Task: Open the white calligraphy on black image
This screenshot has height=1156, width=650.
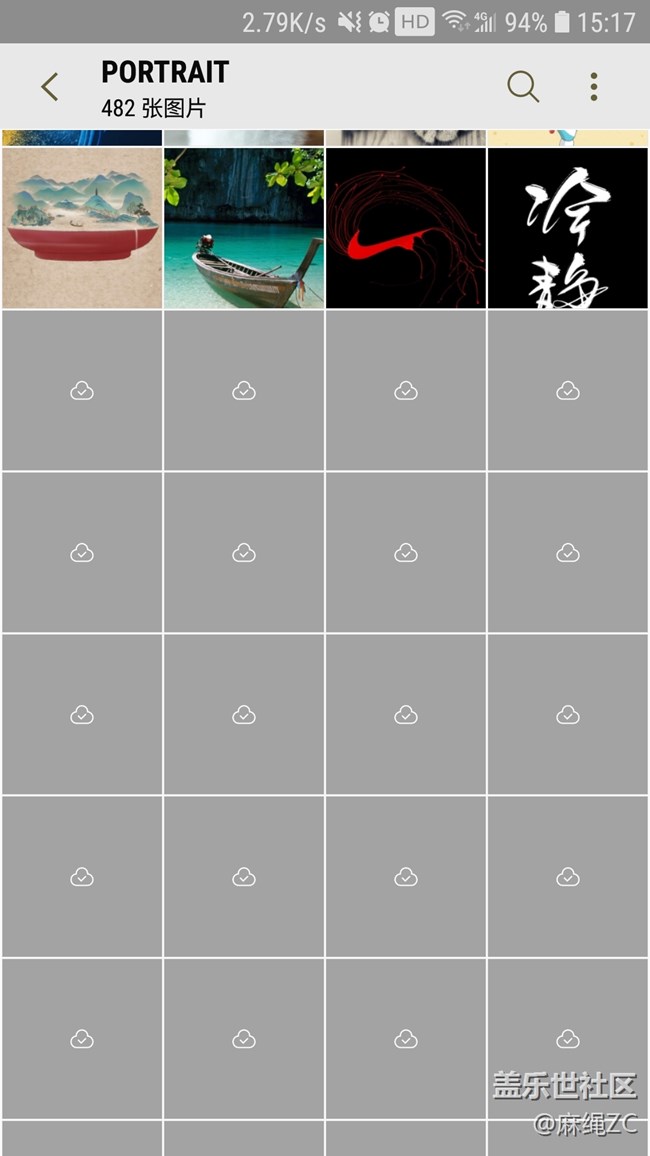Action: tap(567, 228)
